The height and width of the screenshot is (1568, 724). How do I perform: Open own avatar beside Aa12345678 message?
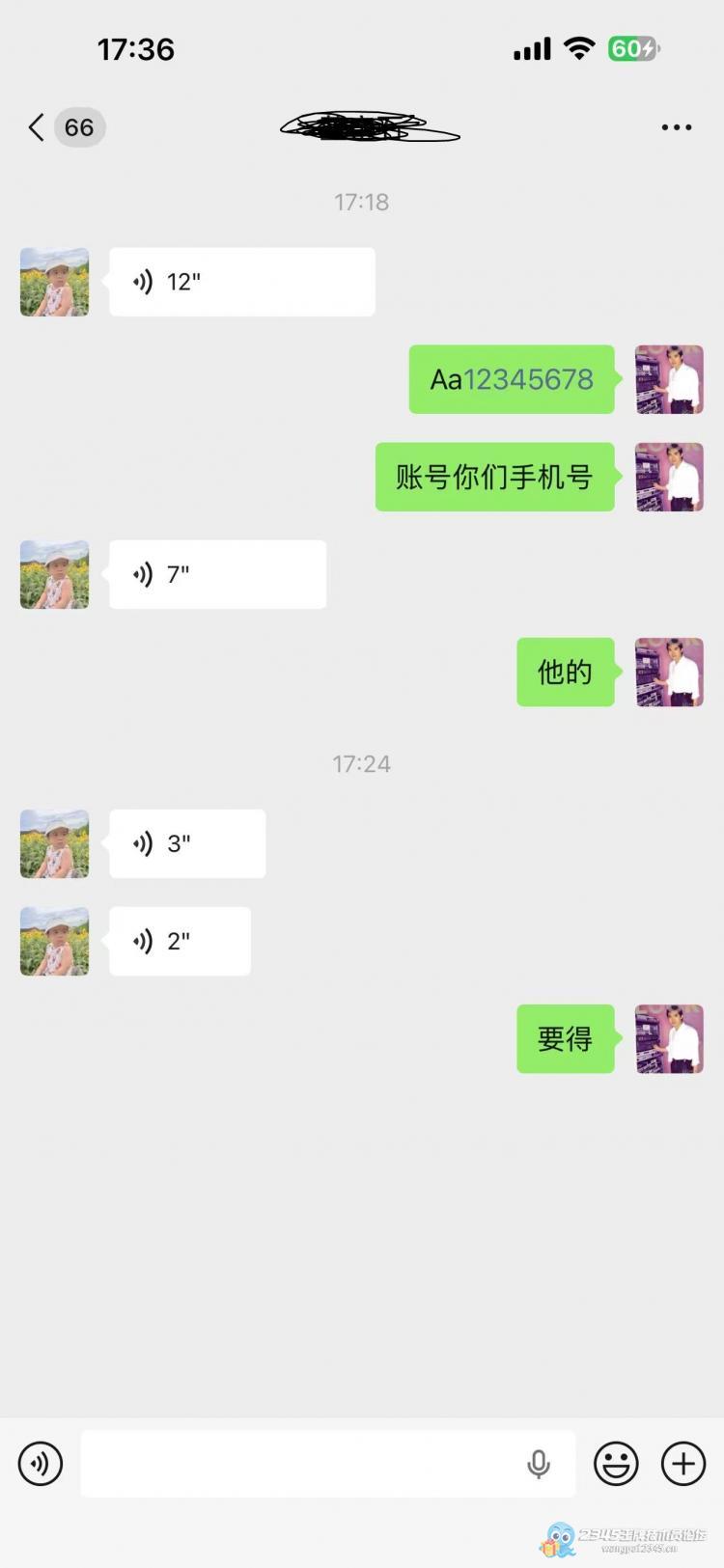[x=669, y=379]
